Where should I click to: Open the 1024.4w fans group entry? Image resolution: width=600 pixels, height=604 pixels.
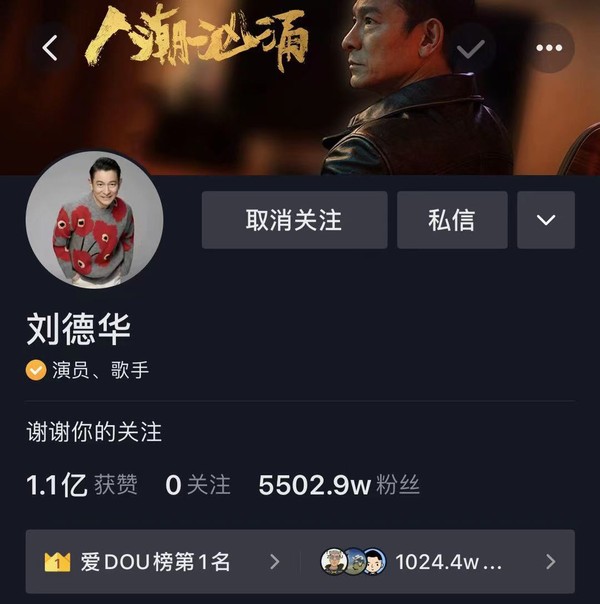click(x=438, y=562)
